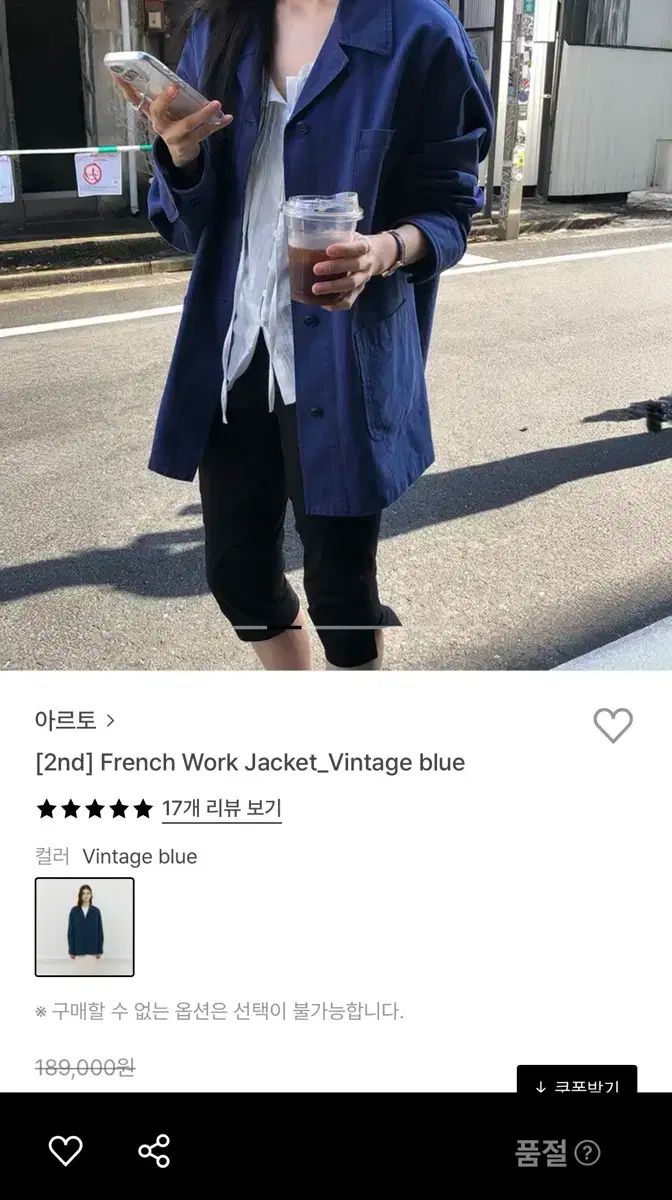Share this product
Screen dimensions: 672x1200
154,1151
